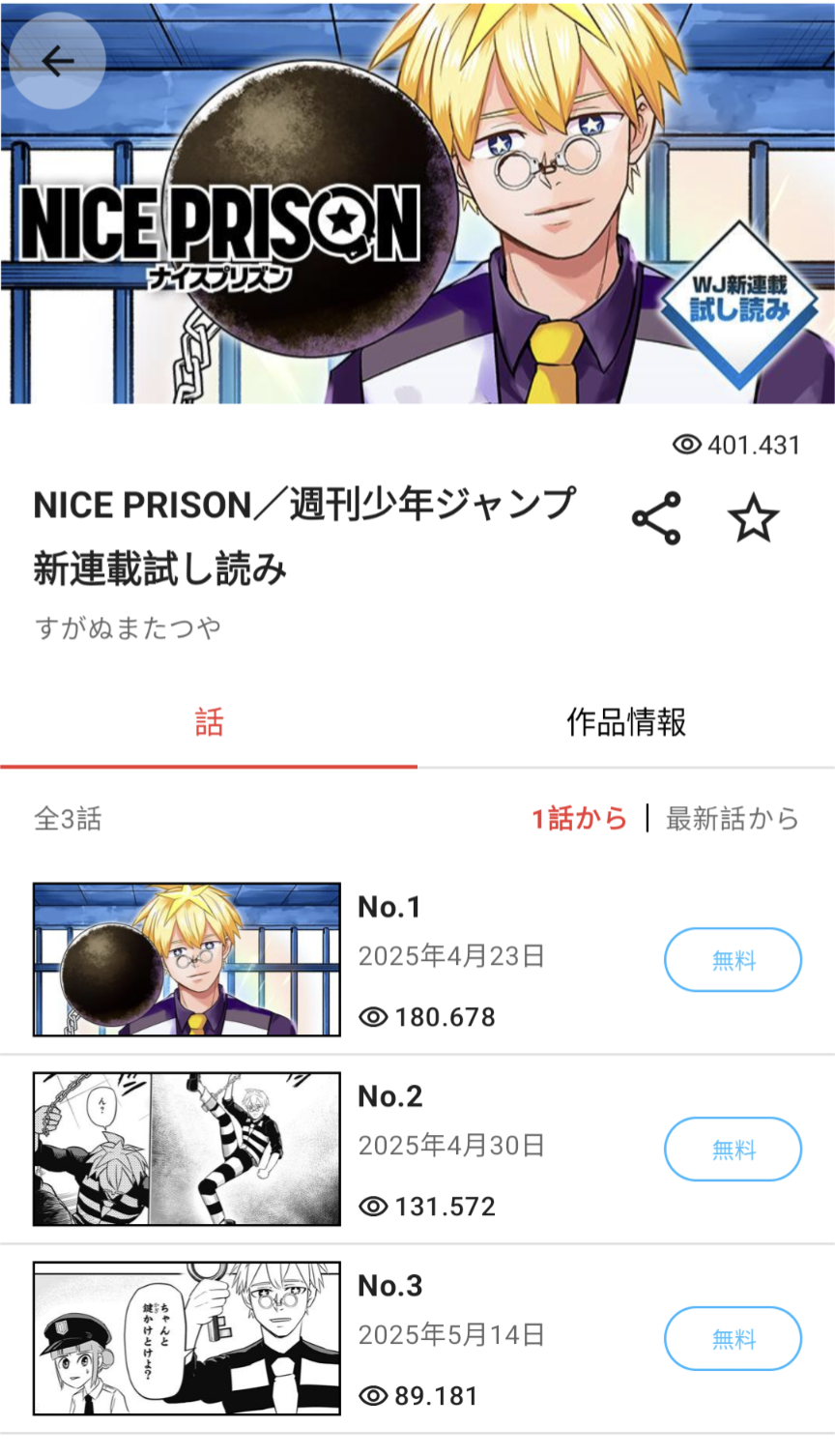Tap the 無料 button for No.3

(733, 1339)
